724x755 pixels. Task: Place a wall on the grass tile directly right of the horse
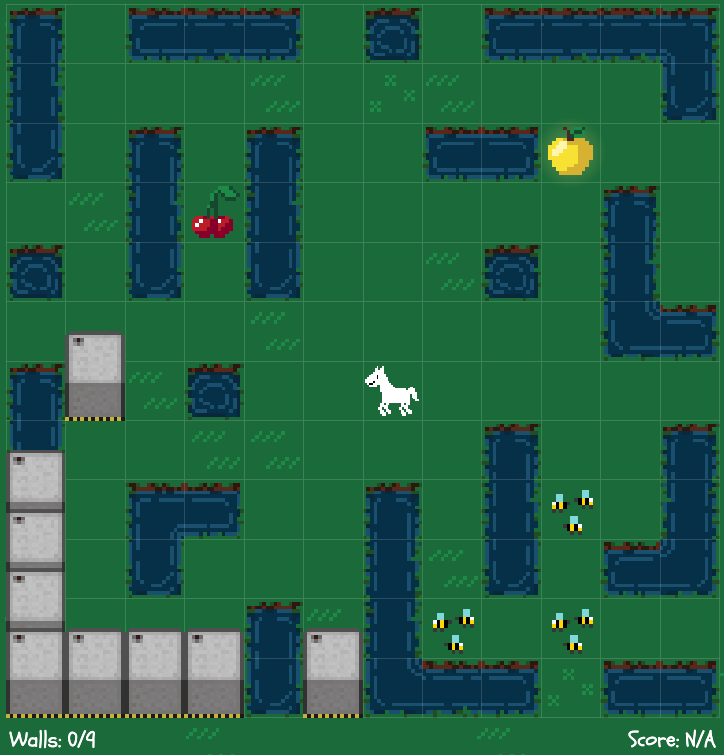click(x=452, y=391)
